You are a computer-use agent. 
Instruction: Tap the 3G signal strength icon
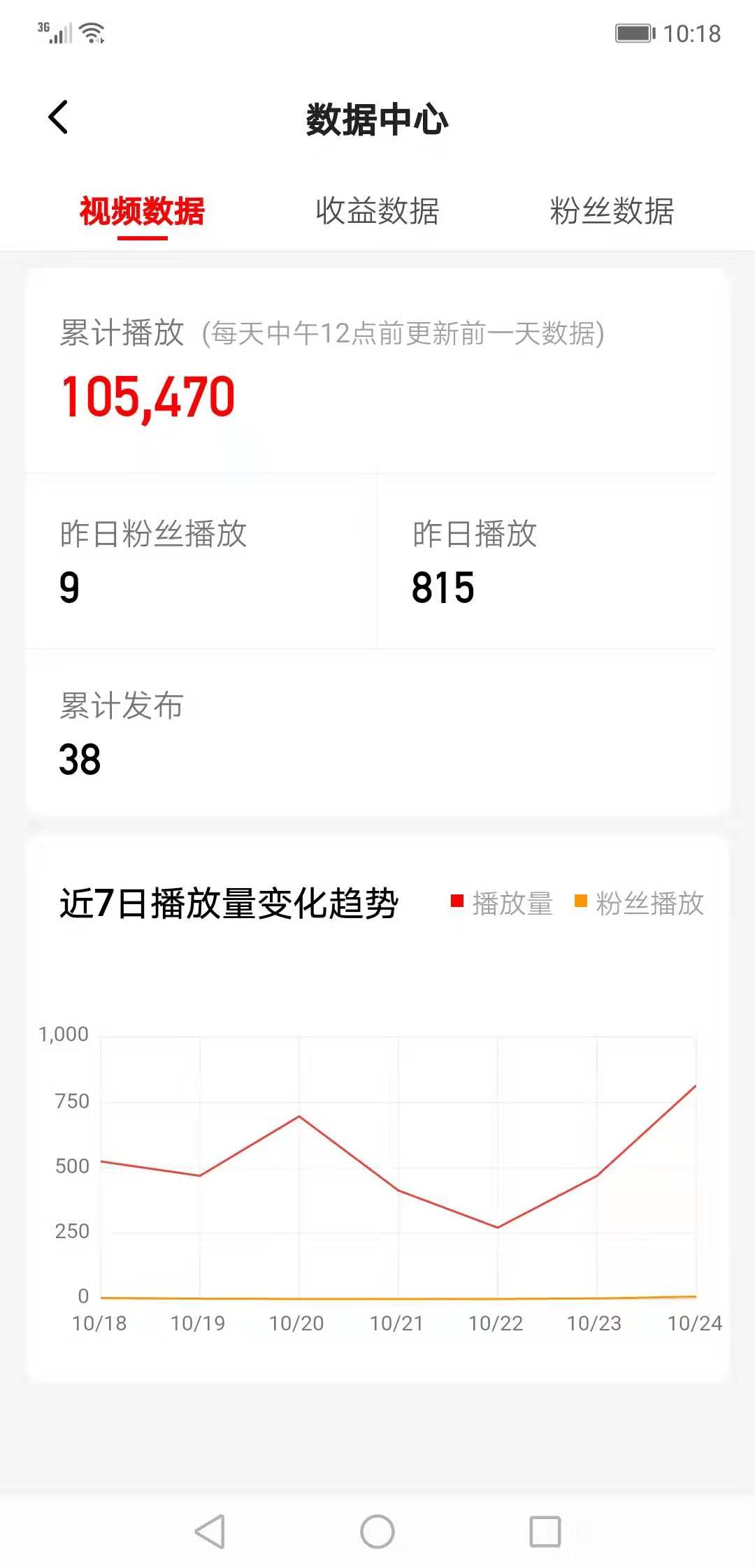56,31
